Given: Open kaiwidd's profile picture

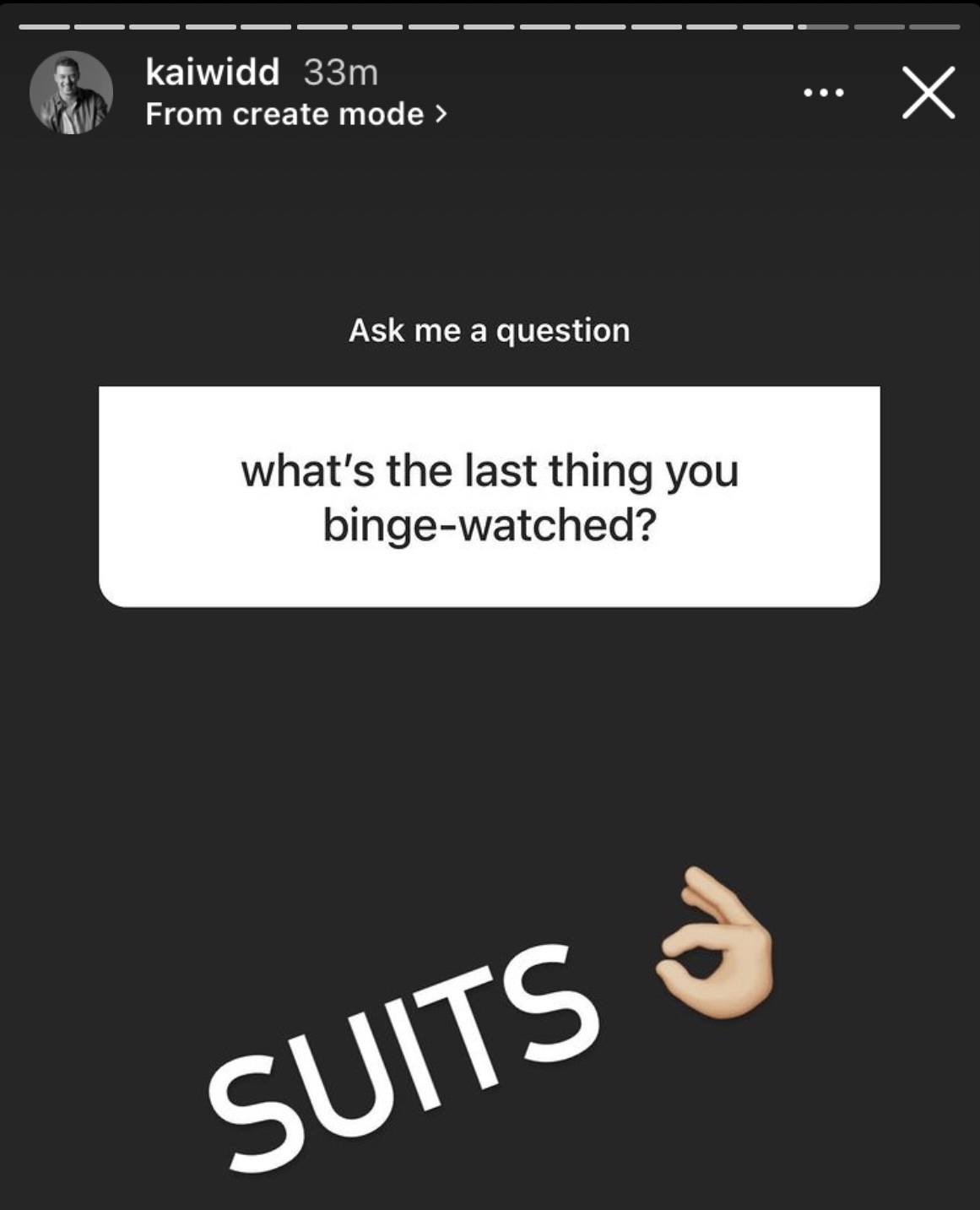Looking at the screenshot, I should pos(71,93).
